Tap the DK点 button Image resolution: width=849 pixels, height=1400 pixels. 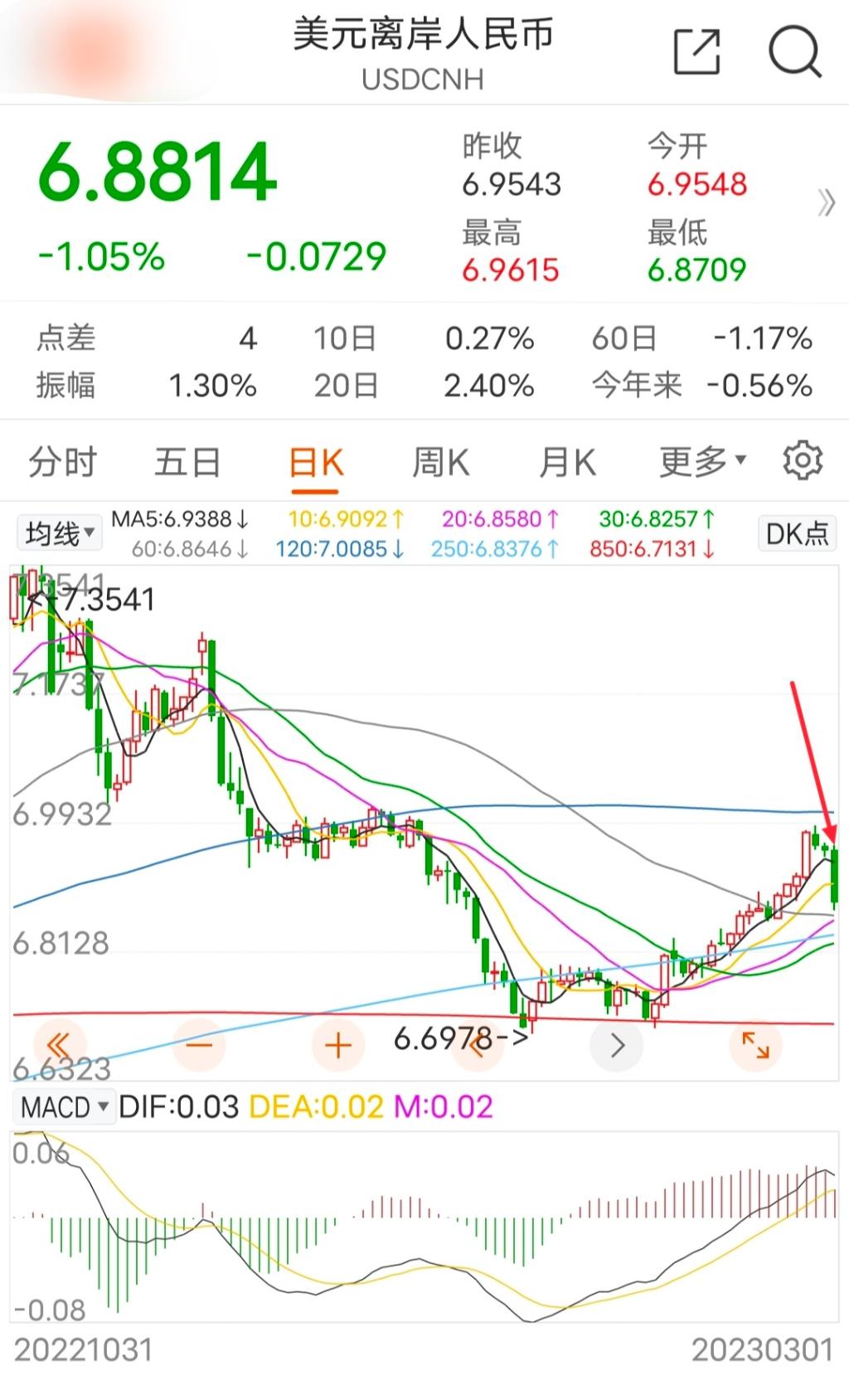[797, 533]
